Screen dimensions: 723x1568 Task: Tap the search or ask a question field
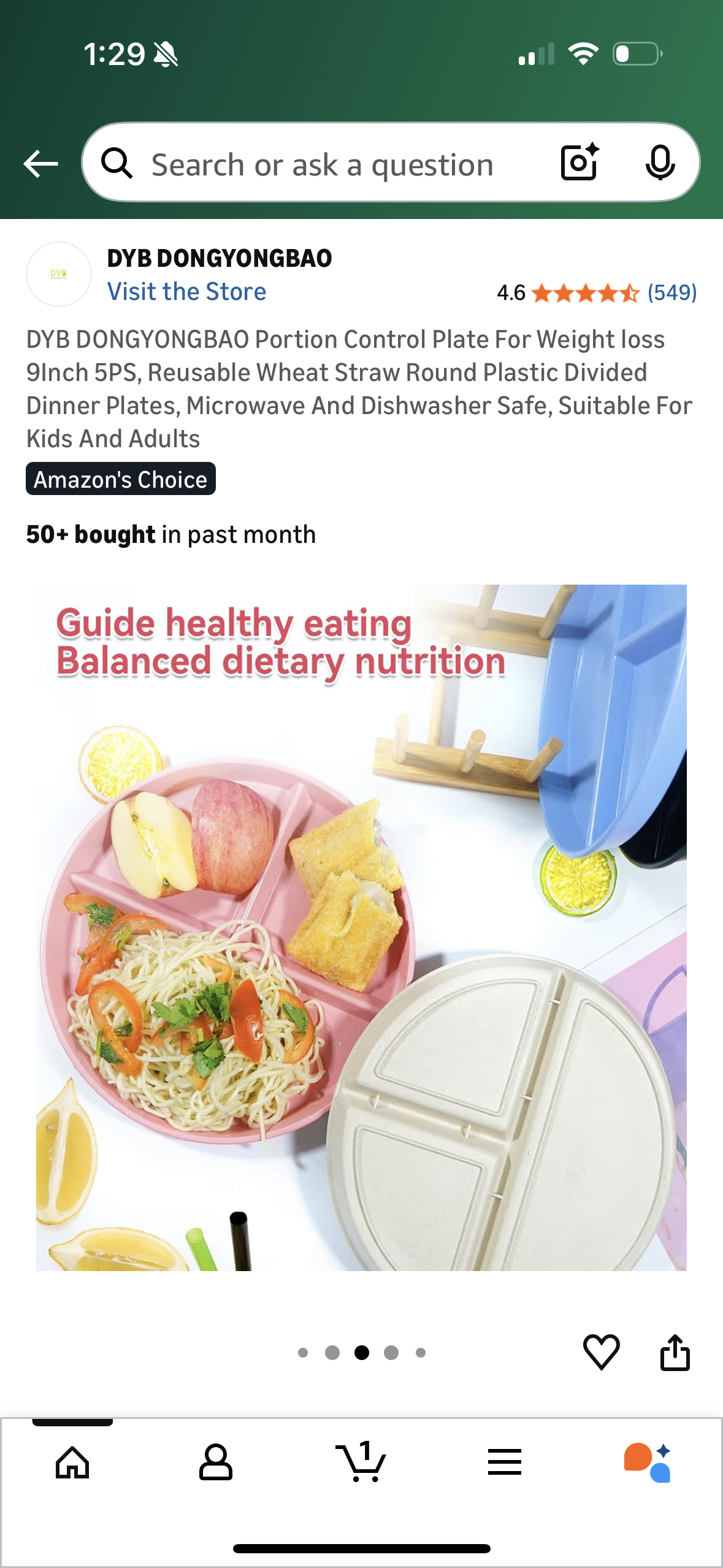[x=322, y=164]
